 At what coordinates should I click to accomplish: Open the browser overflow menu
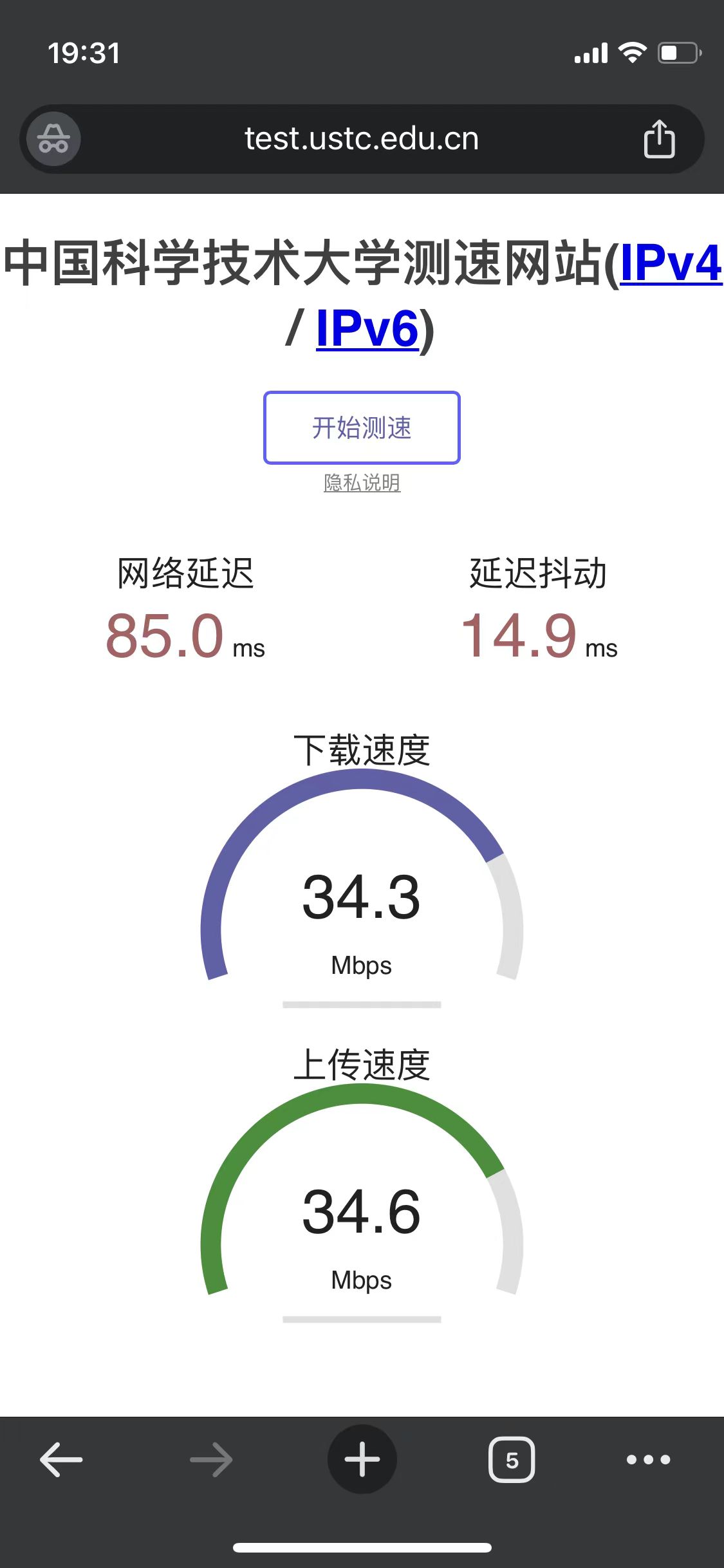click(x=648, y=1459)
